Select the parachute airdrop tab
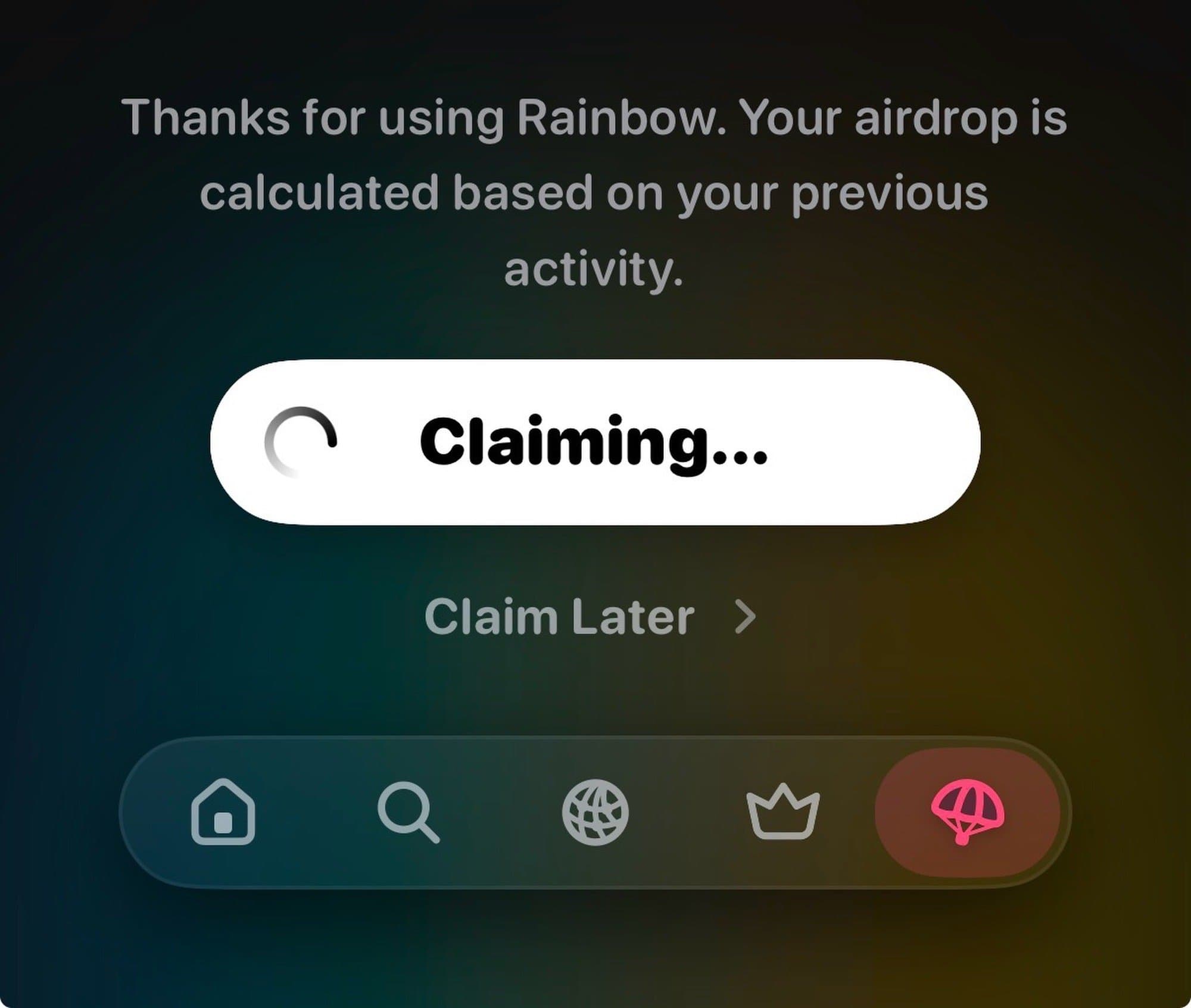The width and height of the screenshot is (1191, 1008). [967, 812]
